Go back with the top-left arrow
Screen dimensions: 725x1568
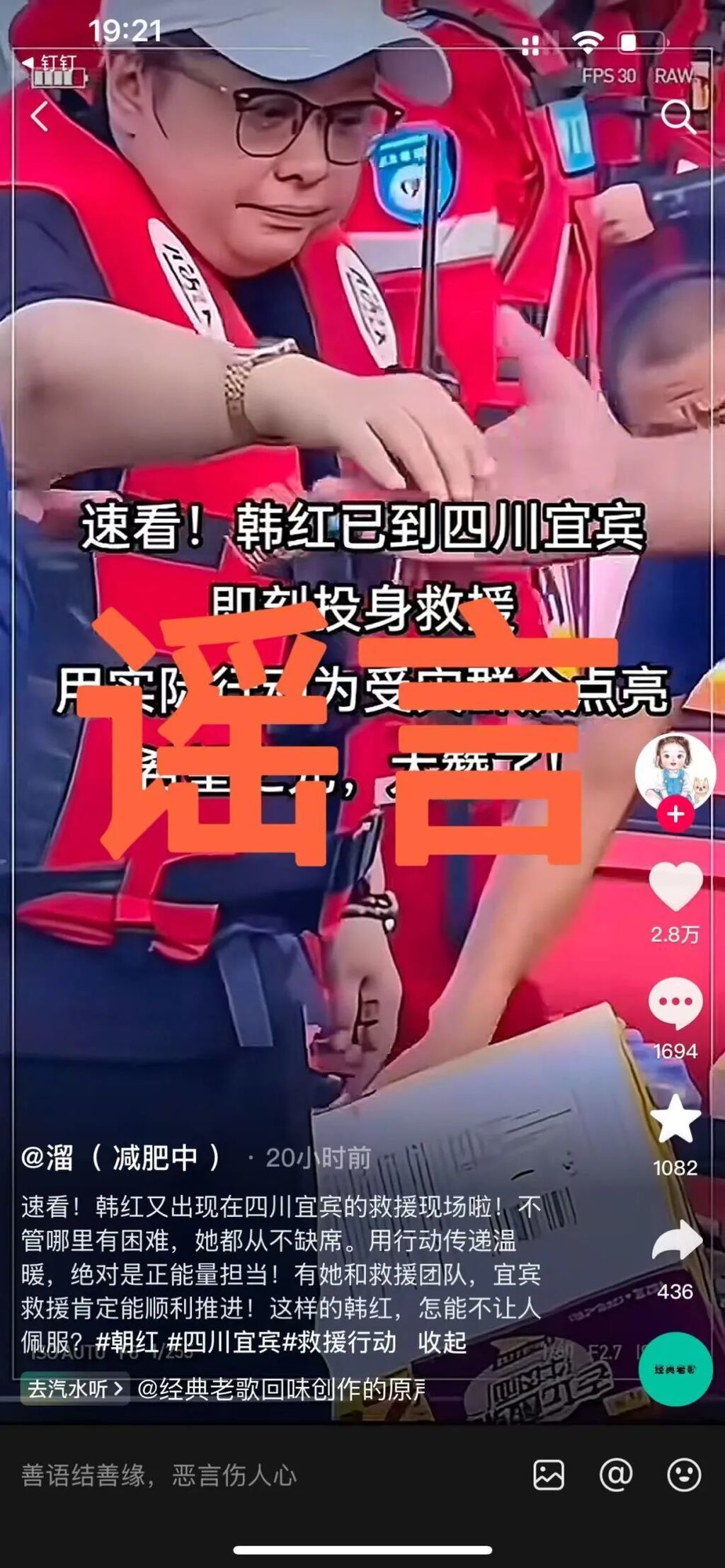(40, 116)
